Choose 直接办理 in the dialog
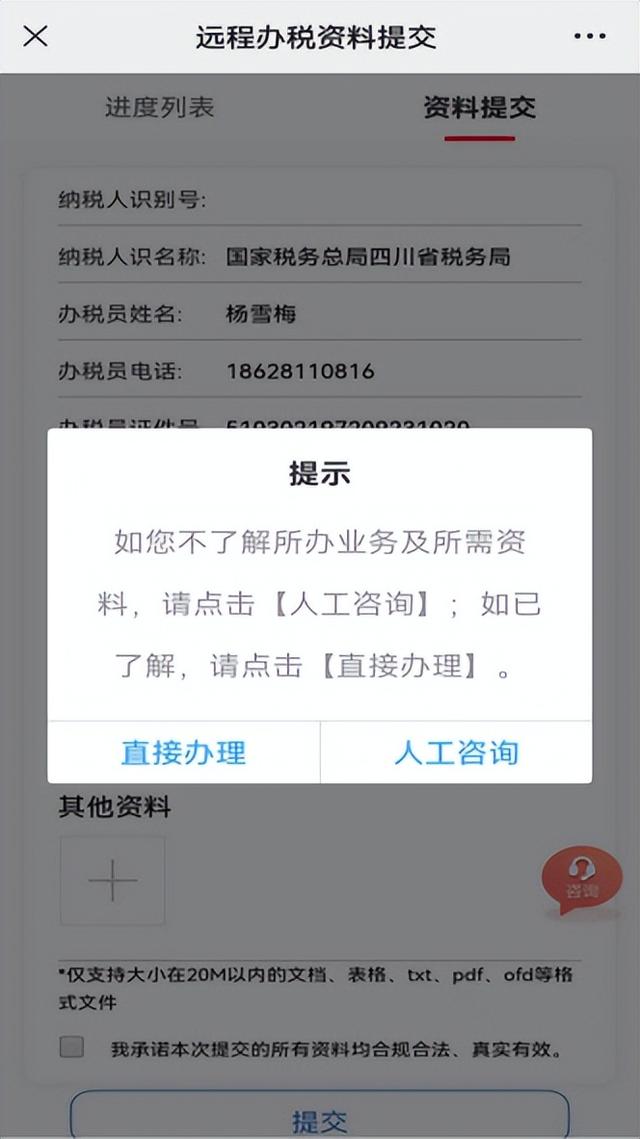The image size is (640, 1139). click(184, 753)
